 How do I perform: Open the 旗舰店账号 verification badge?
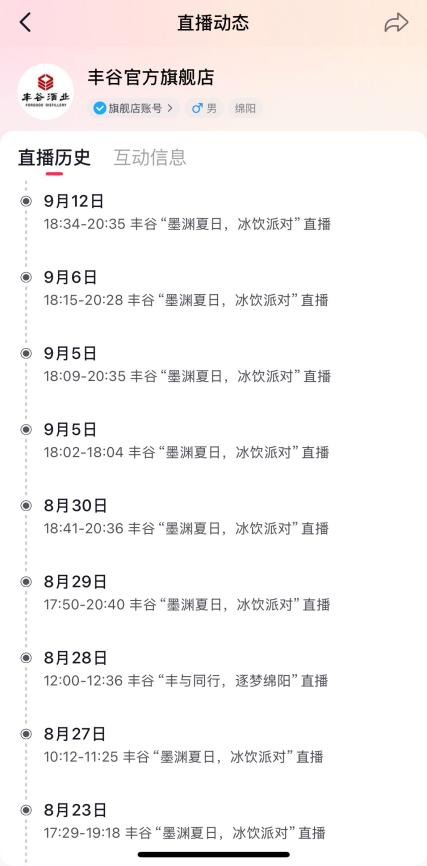pyautogui.click(x=133, y=108)
